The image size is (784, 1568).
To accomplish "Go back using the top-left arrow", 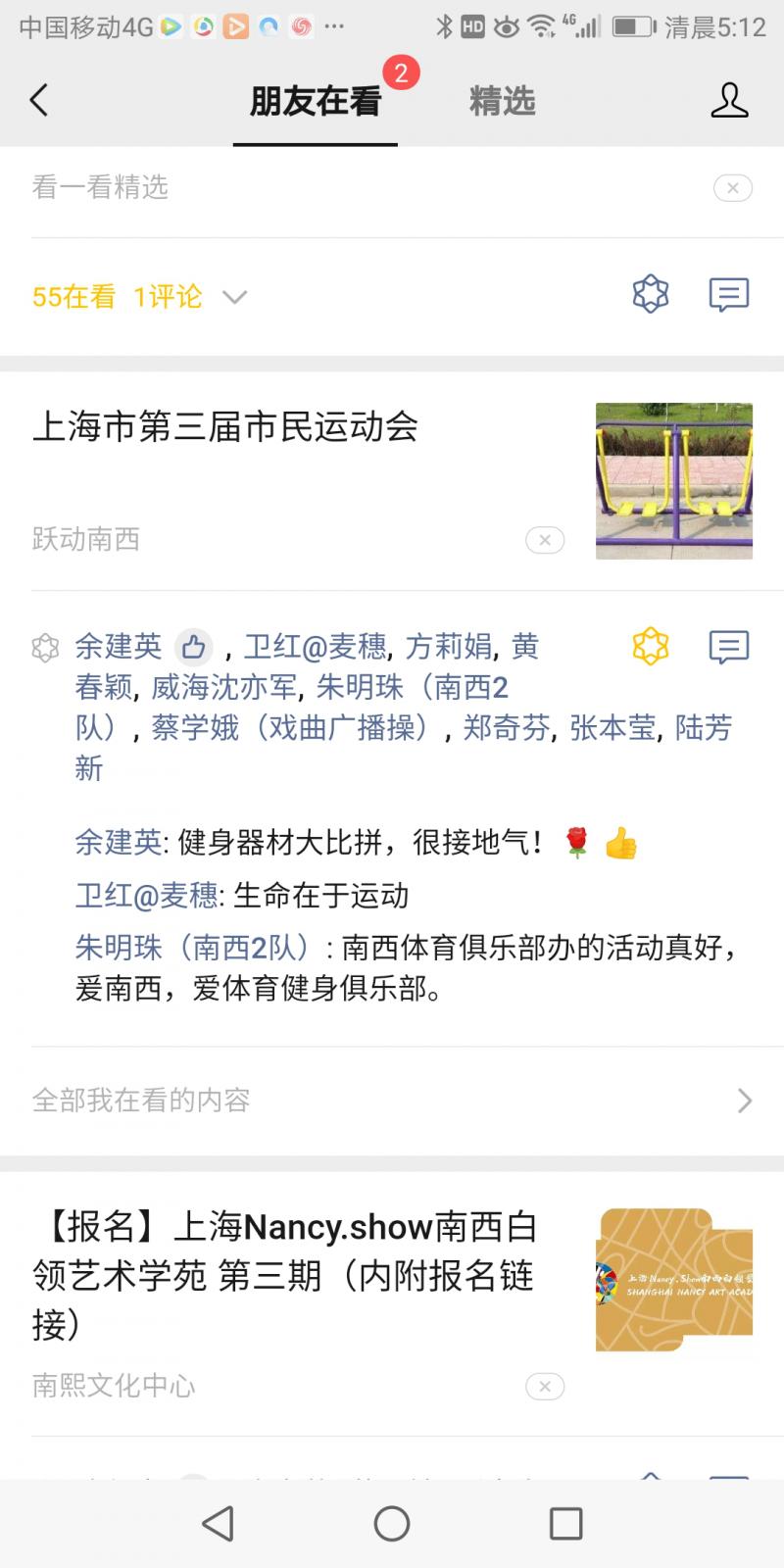I will (x=39, y=100).
